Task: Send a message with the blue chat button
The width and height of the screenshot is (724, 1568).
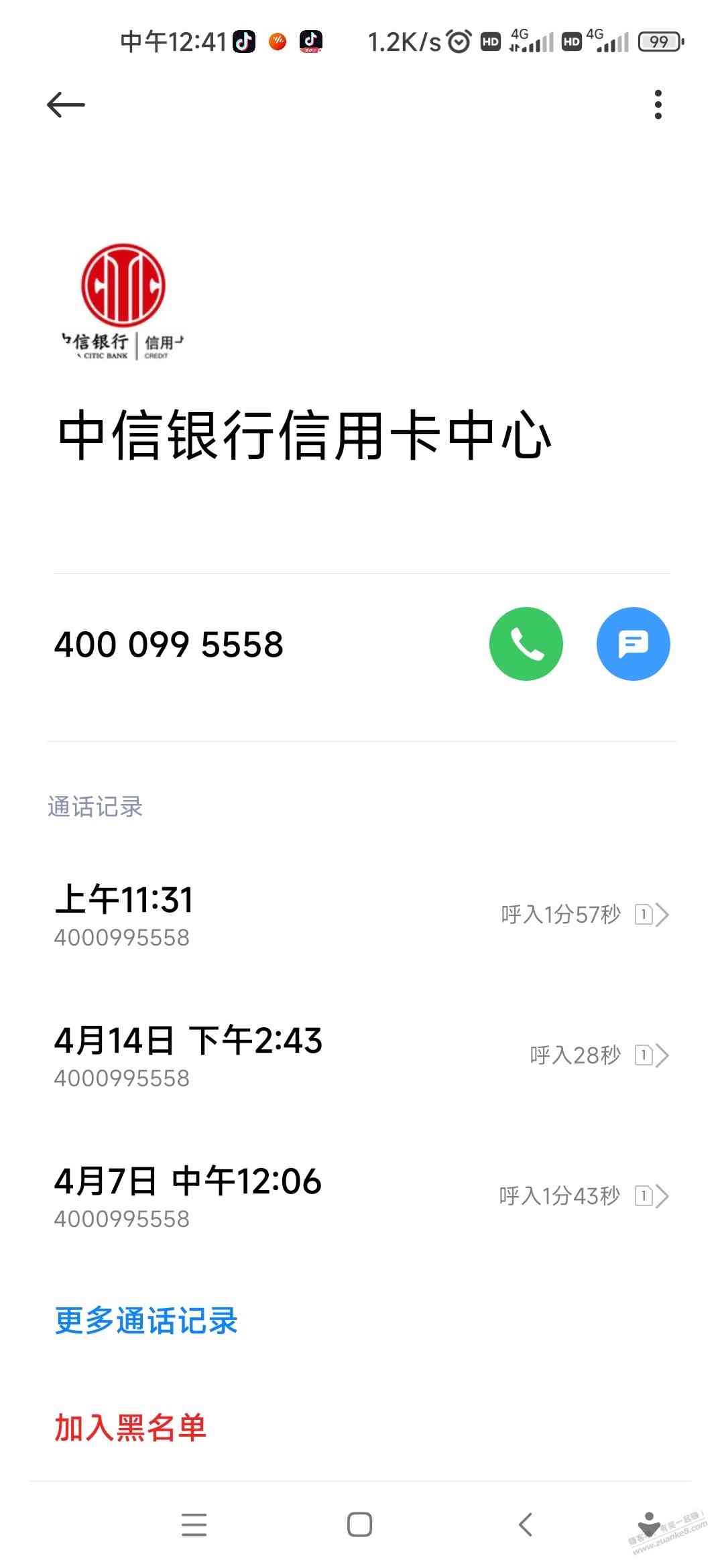Action: coord(633,644)
